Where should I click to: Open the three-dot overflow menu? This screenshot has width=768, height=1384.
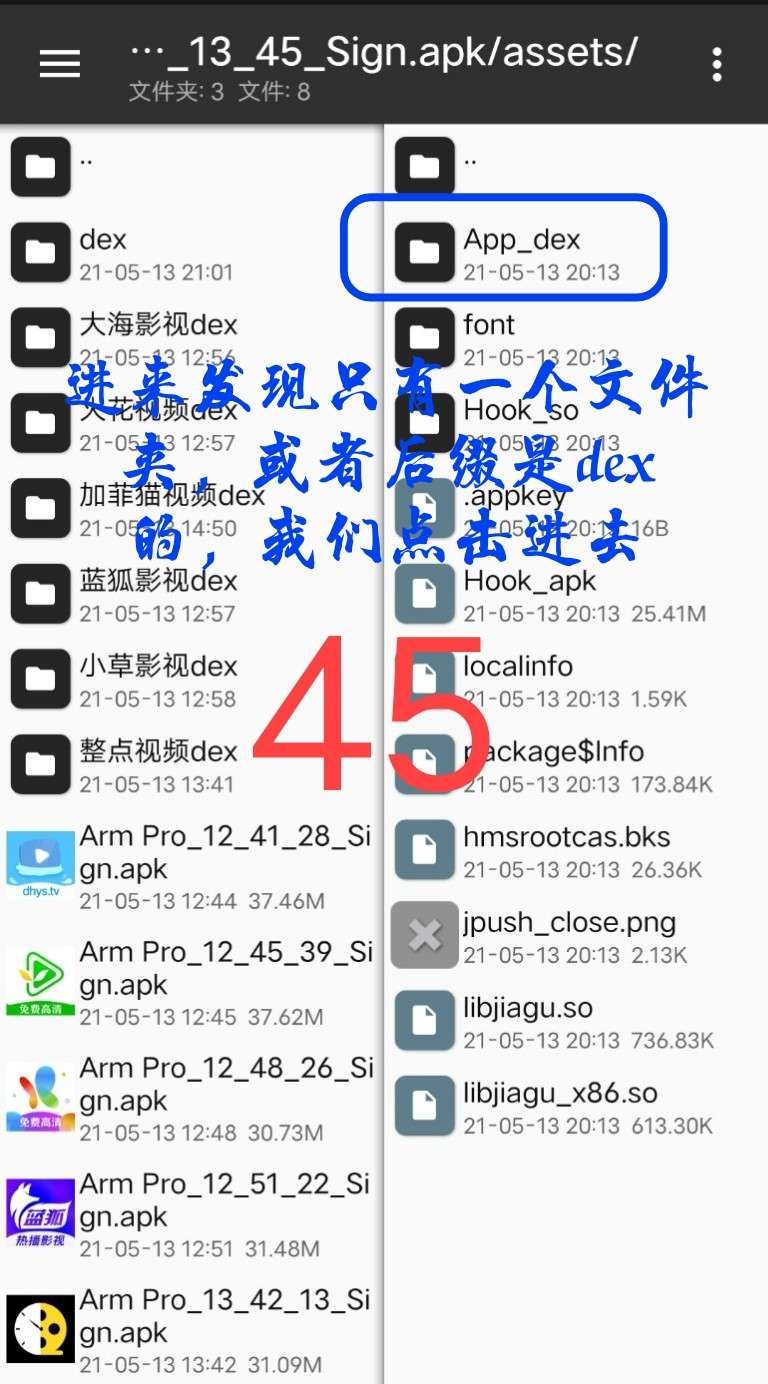click(x=717, y=63)
